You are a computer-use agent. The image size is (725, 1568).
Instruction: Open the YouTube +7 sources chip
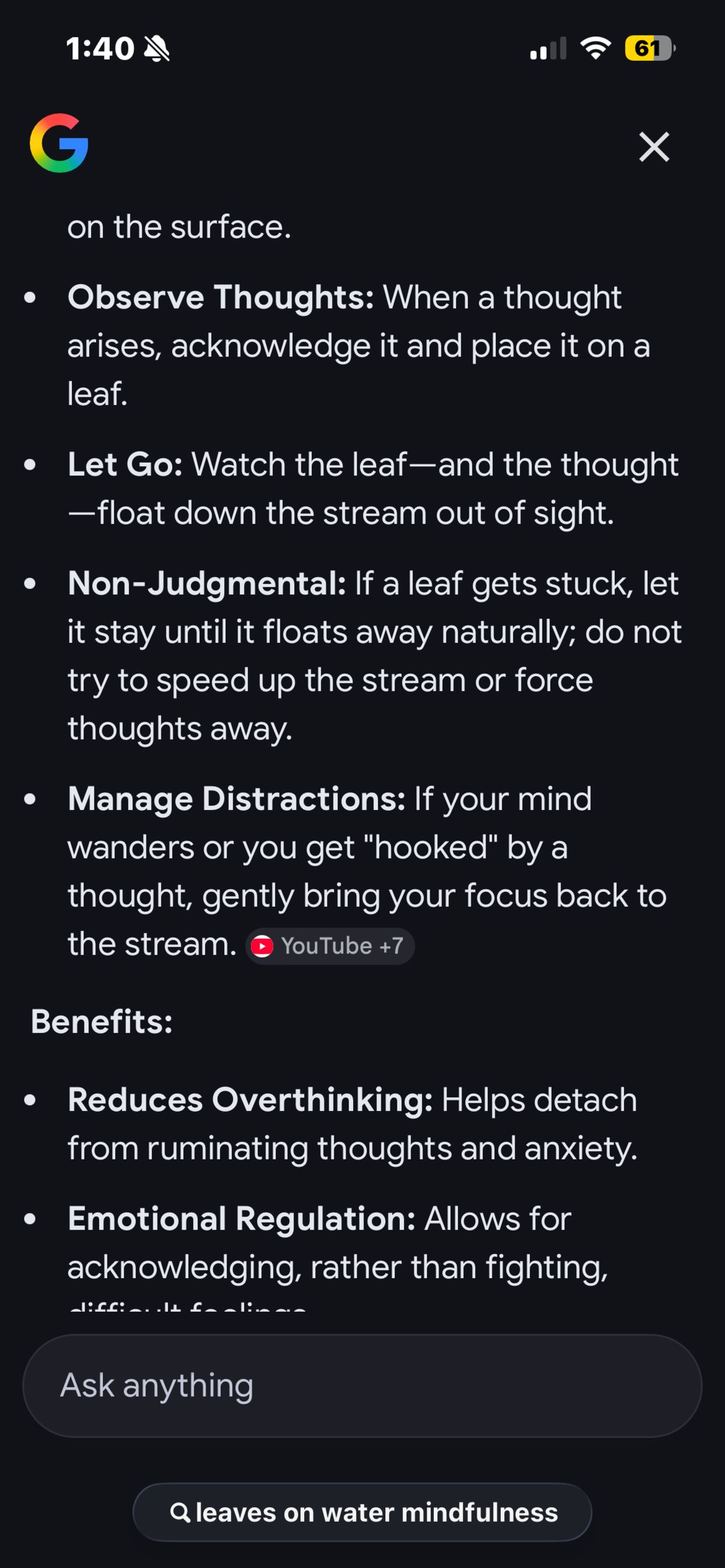click(329, 946)
